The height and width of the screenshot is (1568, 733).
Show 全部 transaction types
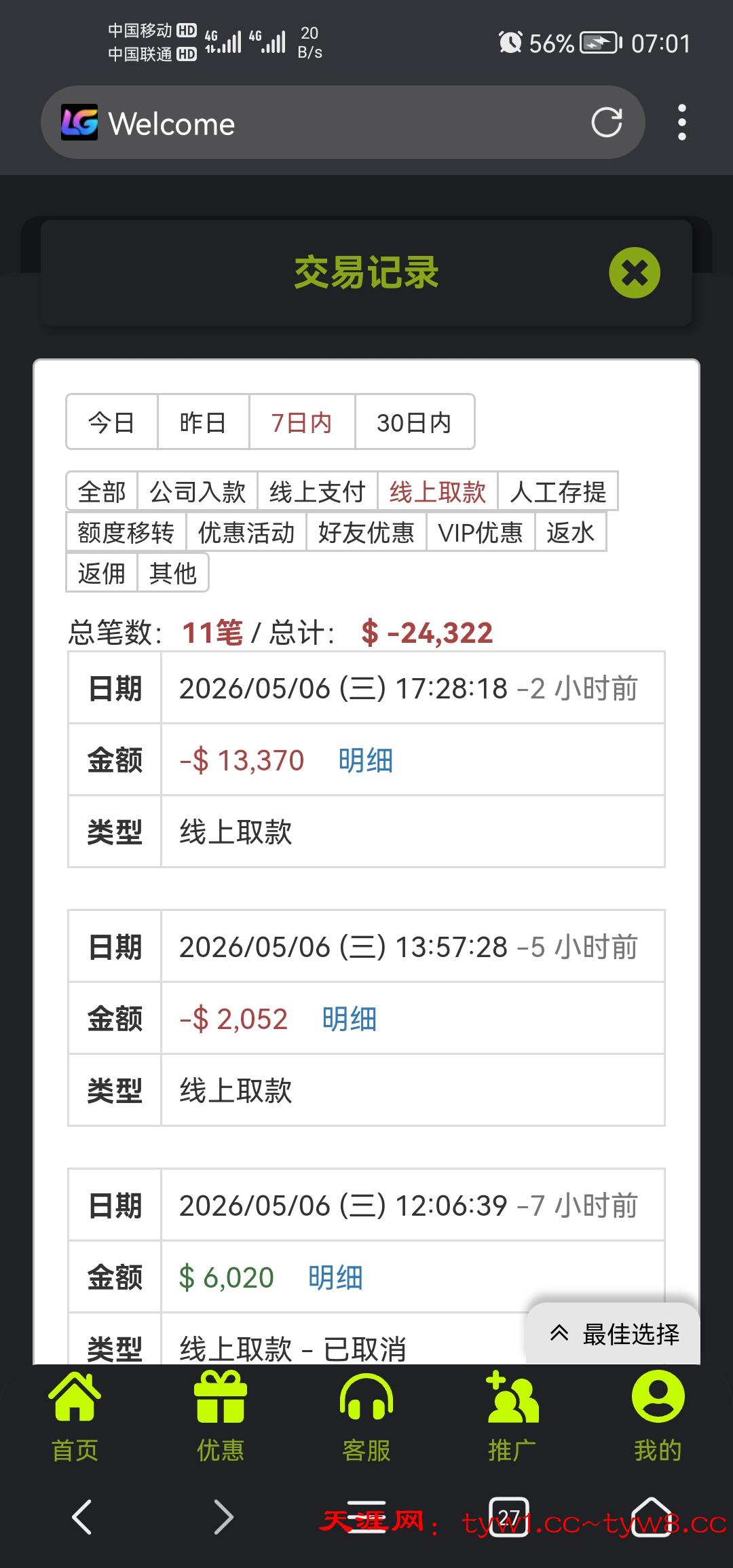102,491
